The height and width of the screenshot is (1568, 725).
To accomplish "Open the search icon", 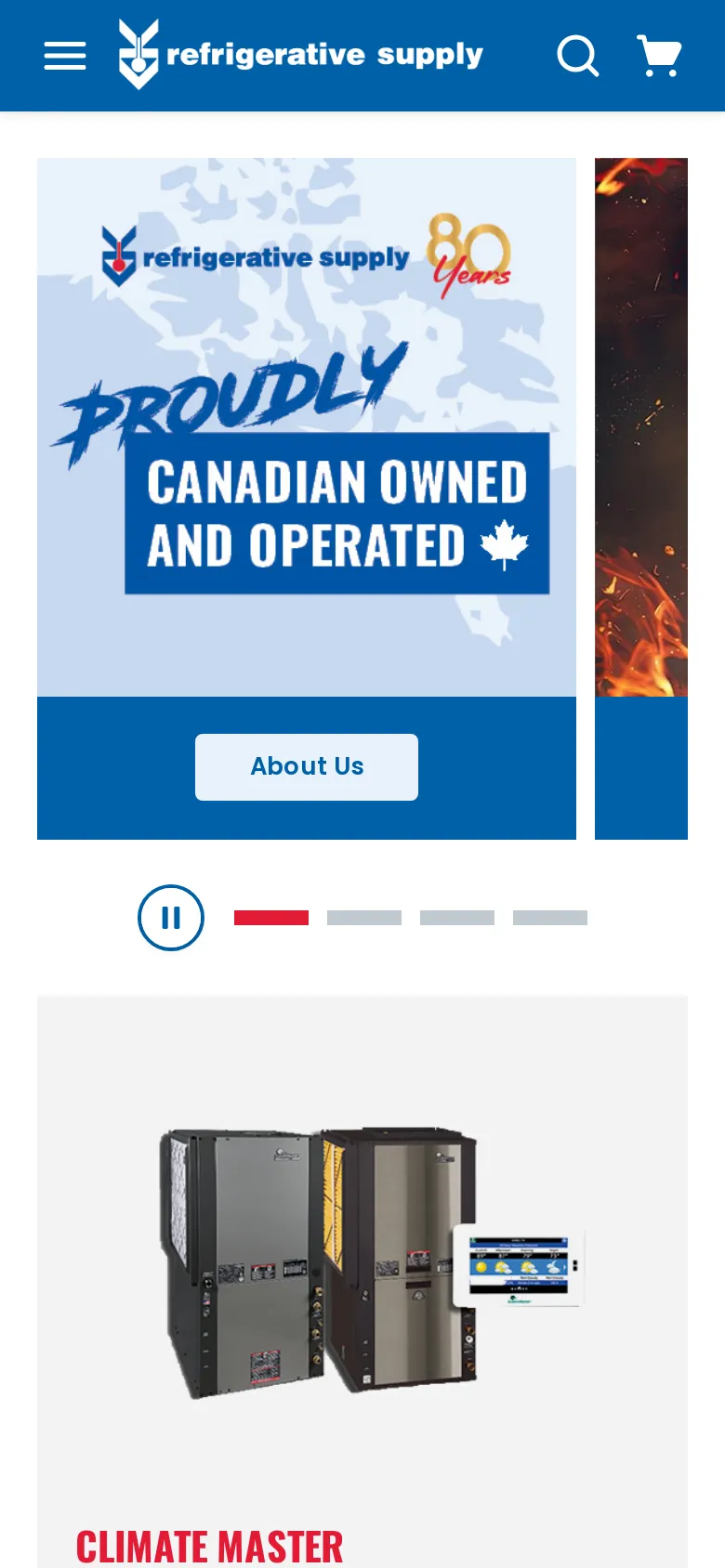I will pyautogui.click(x=577, y=56).
